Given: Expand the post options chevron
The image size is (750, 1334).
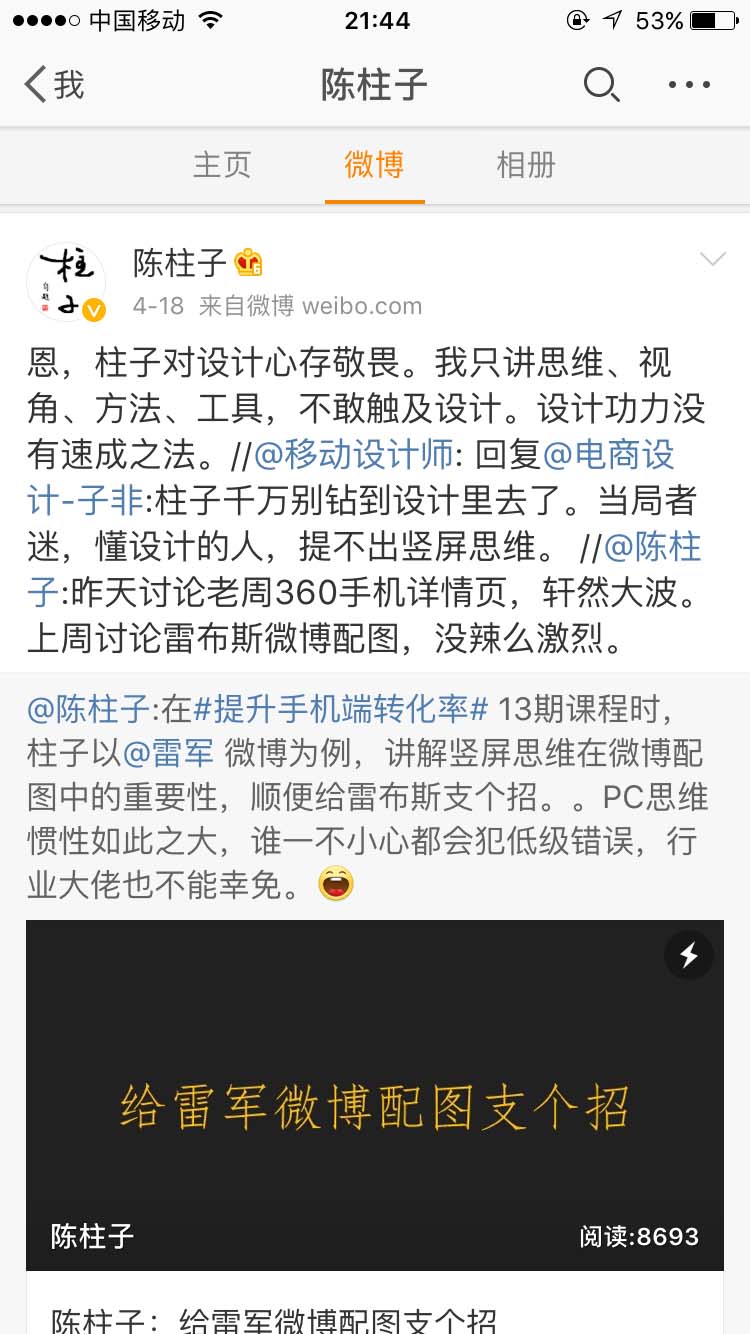Looking at the screenshot, I should pos(712,258).
